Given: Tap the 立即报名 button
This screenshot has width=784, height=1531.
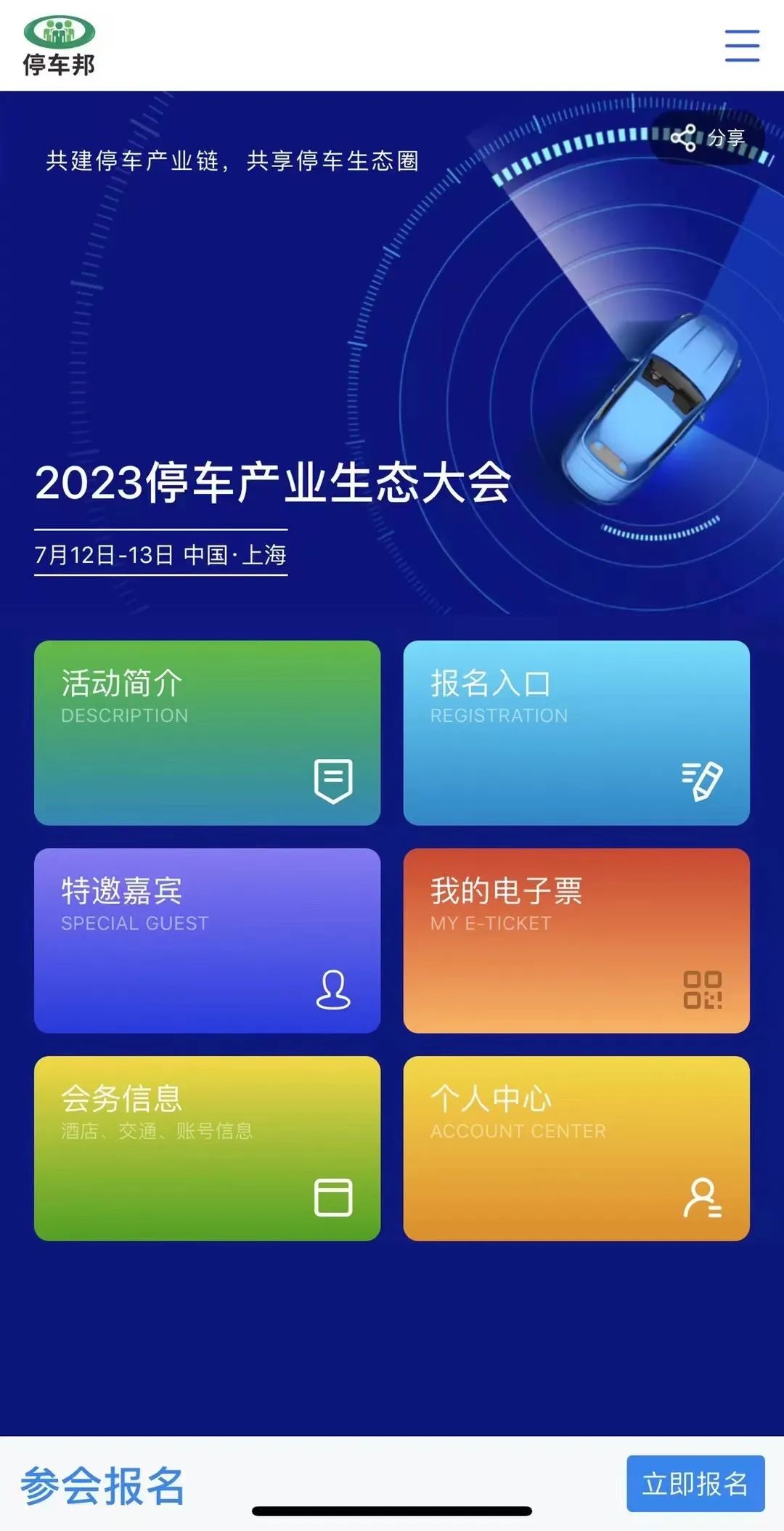Looking at the screenshot, I should [695, 1483].
